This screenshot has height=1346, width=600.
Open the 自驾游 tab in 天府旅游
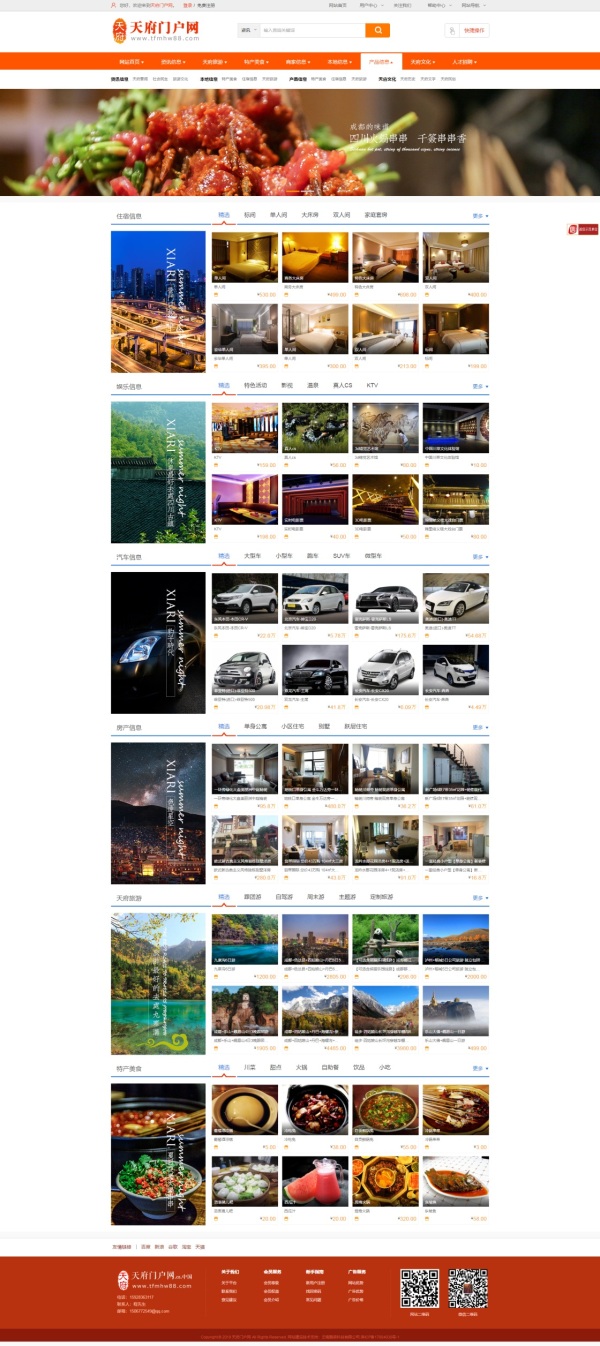(x=284, y=897)
